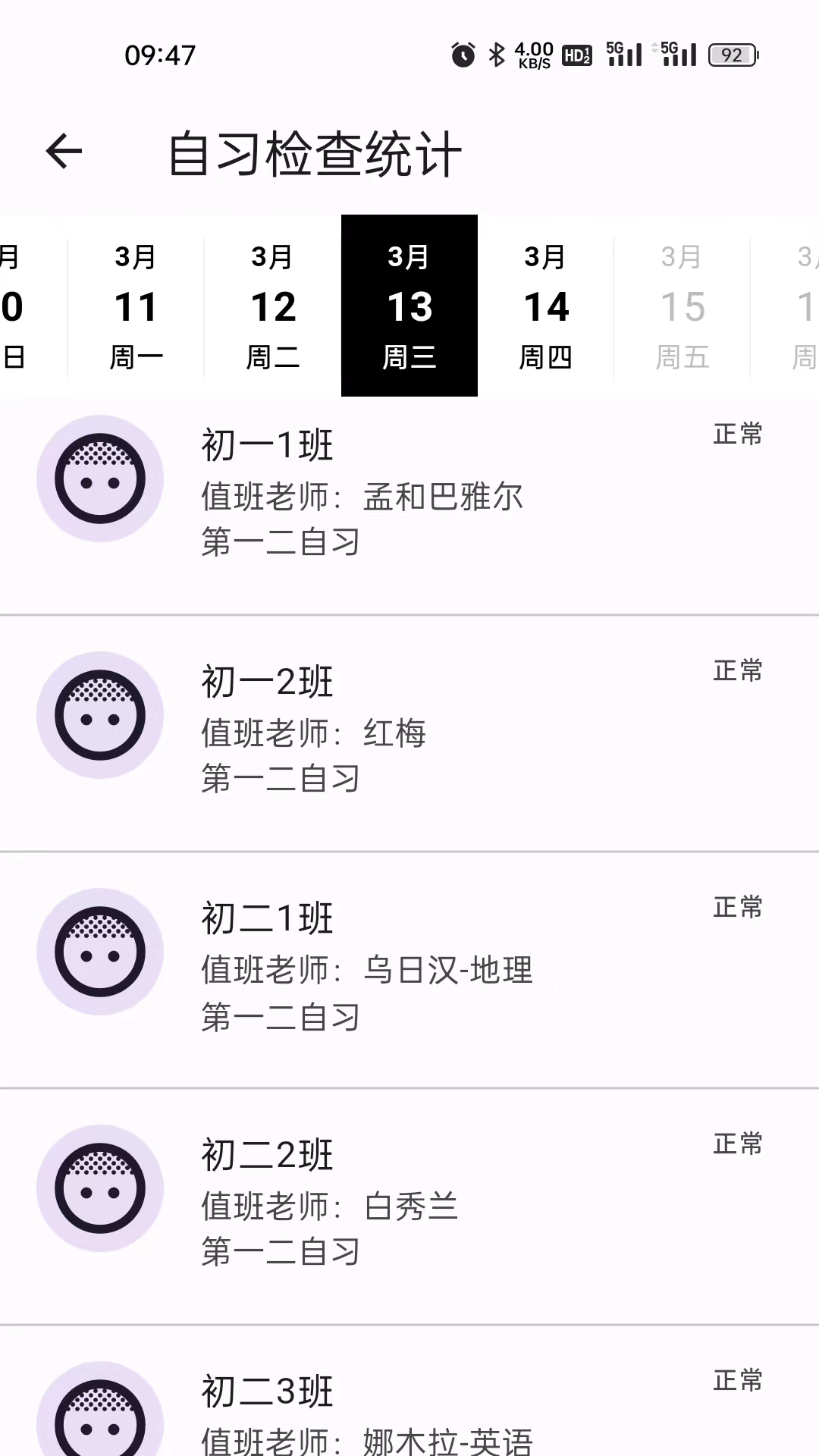Select date 3月12 周二
This screenshot has width=819, height=1456.
[273, 306]
